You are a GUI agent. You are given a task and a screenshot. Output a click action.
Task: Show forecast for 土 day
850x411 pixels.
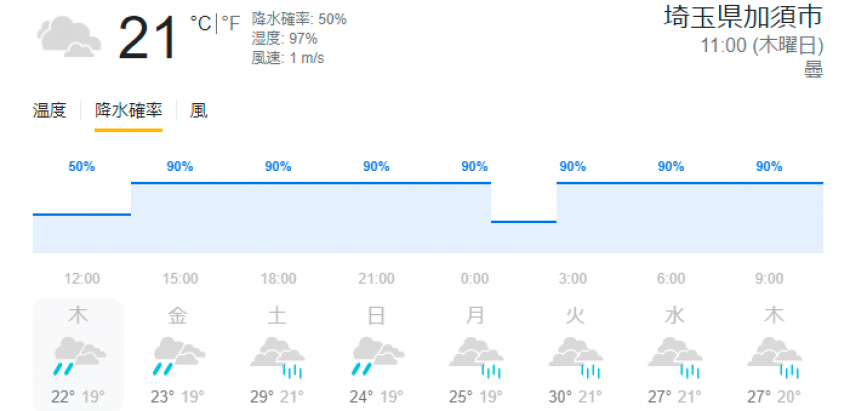(x=277, y=355)
